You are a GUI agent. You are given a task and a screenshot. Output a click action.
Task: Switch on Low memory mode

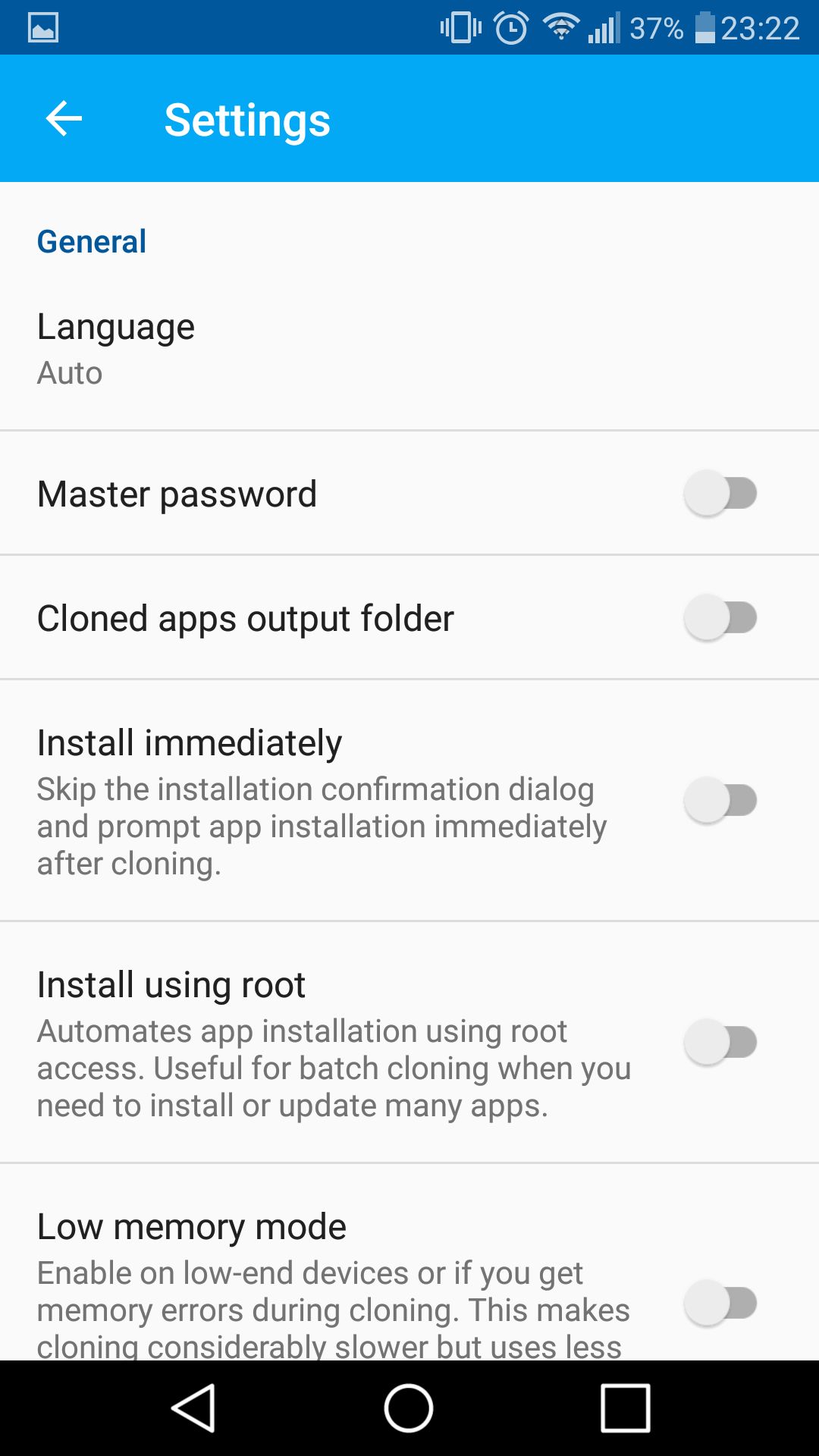[720, 1304]
